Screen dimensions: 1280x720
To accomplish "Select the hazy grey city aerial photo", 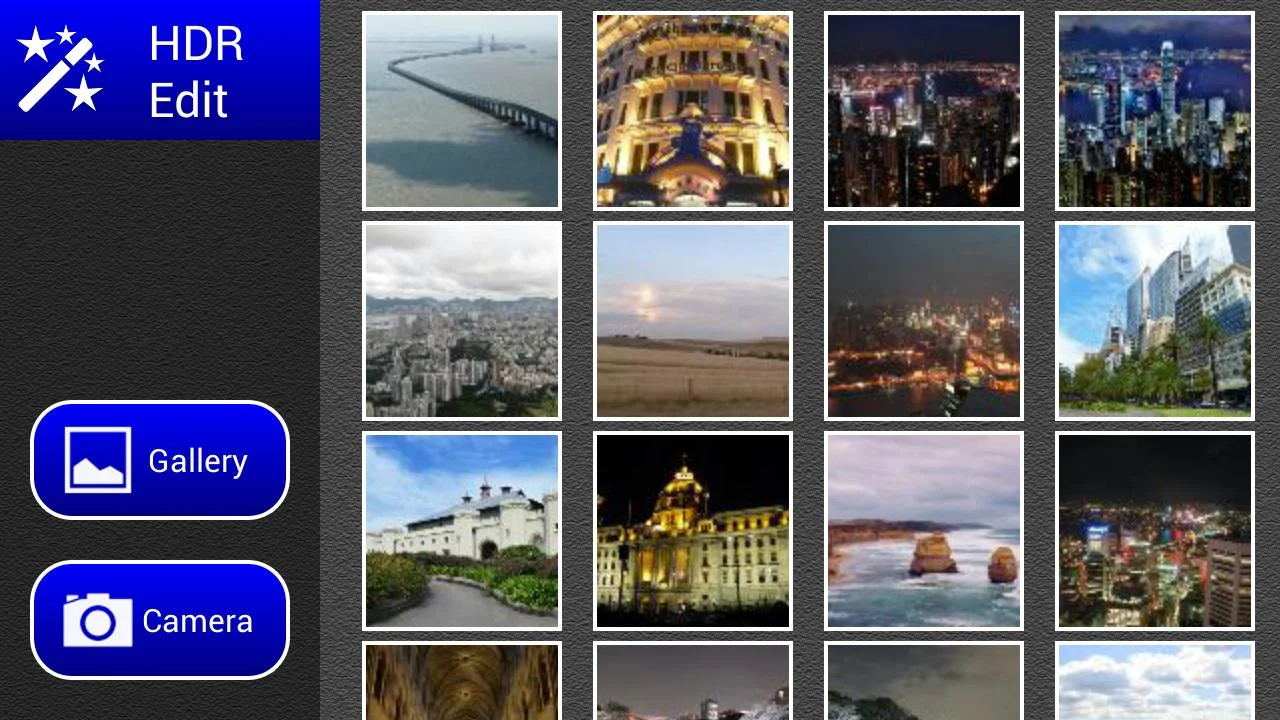I will coord(462,320).
